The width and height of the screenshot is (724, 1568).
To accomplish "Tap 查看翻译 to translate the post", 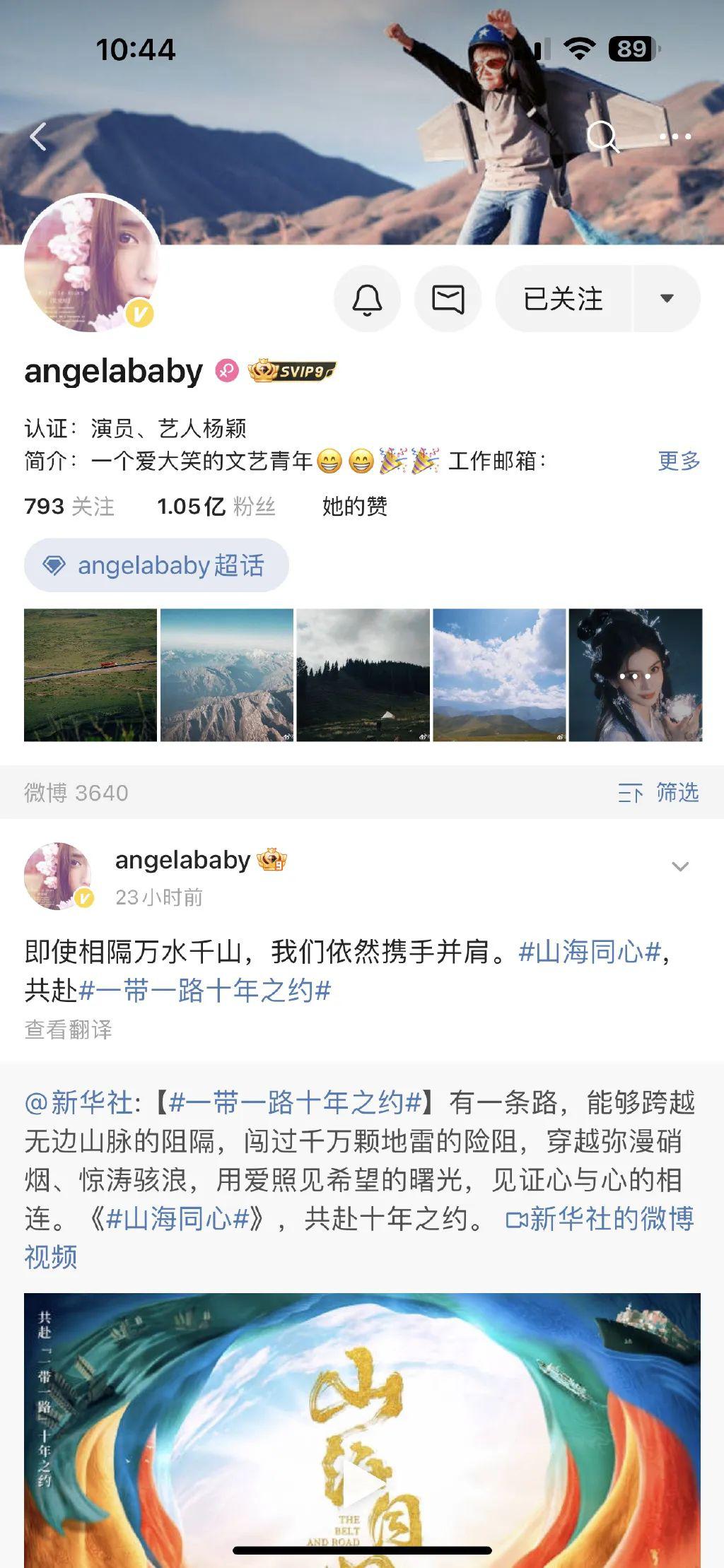I will 69,1030.
